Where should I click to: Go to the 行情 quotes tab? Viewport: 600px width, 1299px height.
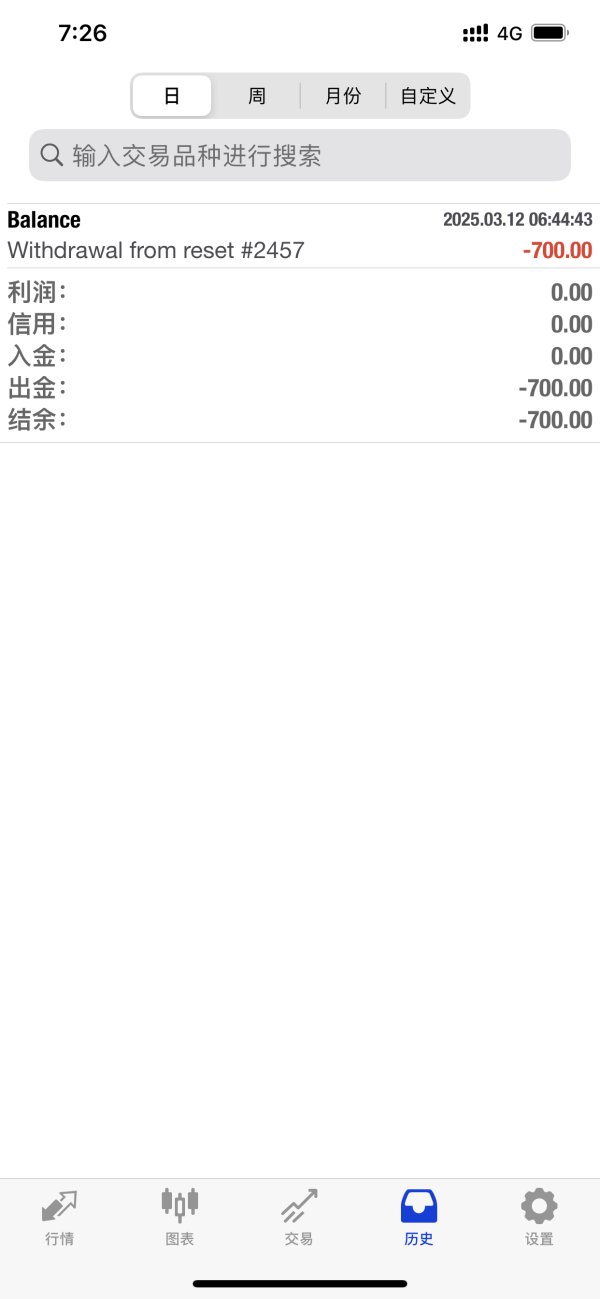click(60, 1217)
